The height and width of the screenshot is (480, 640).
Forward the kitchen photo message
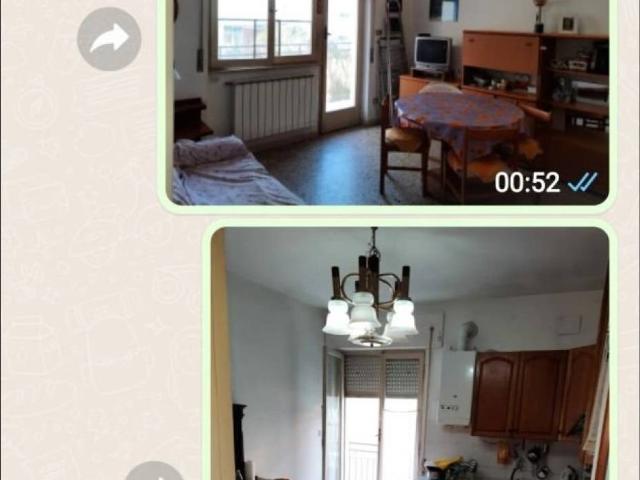click(x=154, y=473)
